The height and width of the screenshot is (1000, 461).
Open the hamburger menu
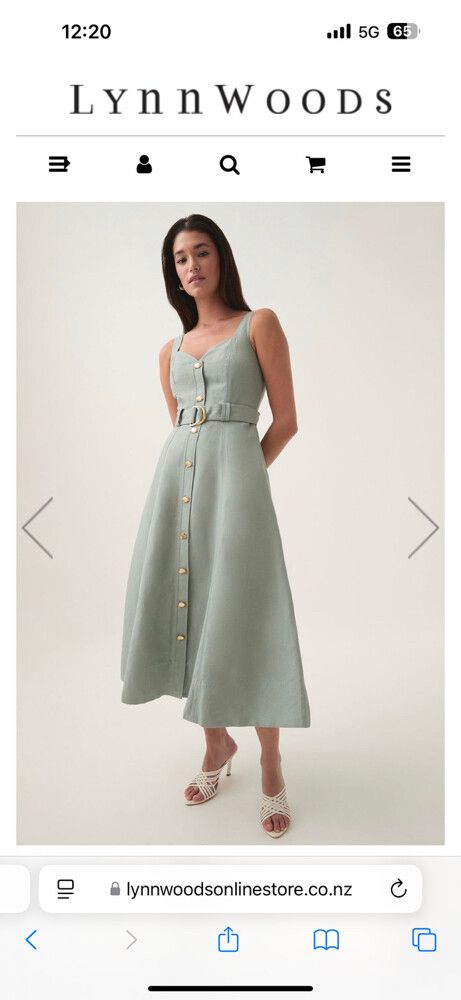[400, 165]
